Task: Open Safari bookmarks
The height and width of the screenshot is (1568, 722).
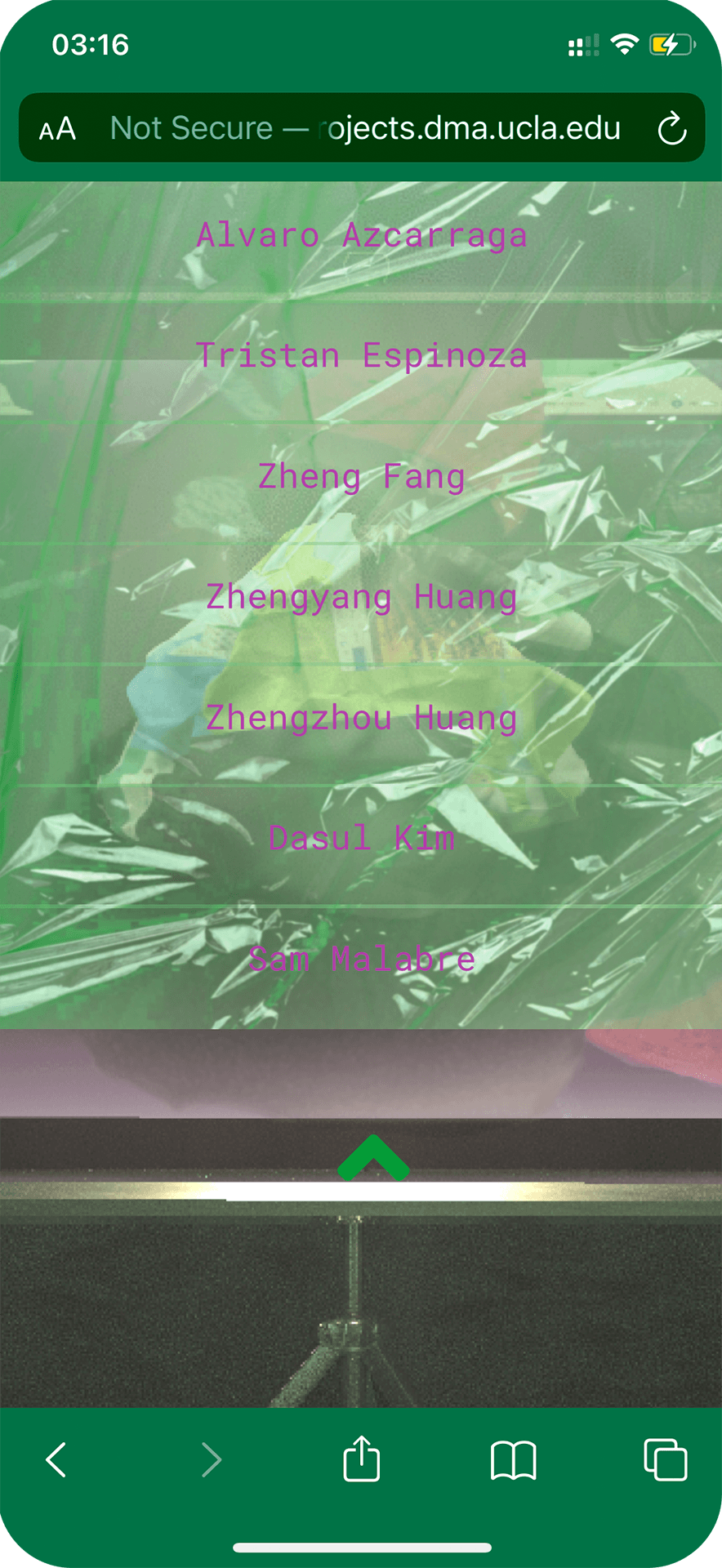Action: pyautogui.click(x=513, y=1459)
